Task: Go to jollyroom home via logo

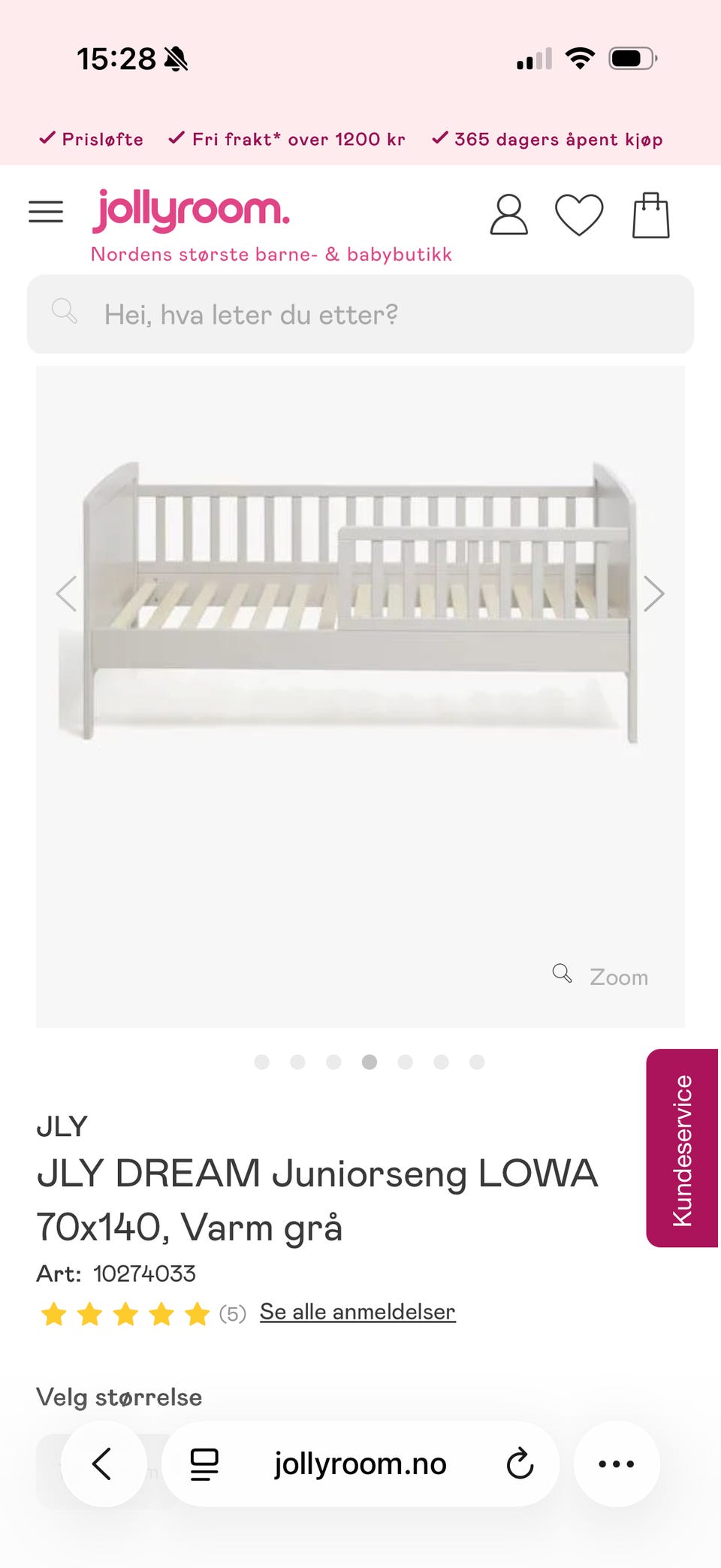Action: coord(191,210)
